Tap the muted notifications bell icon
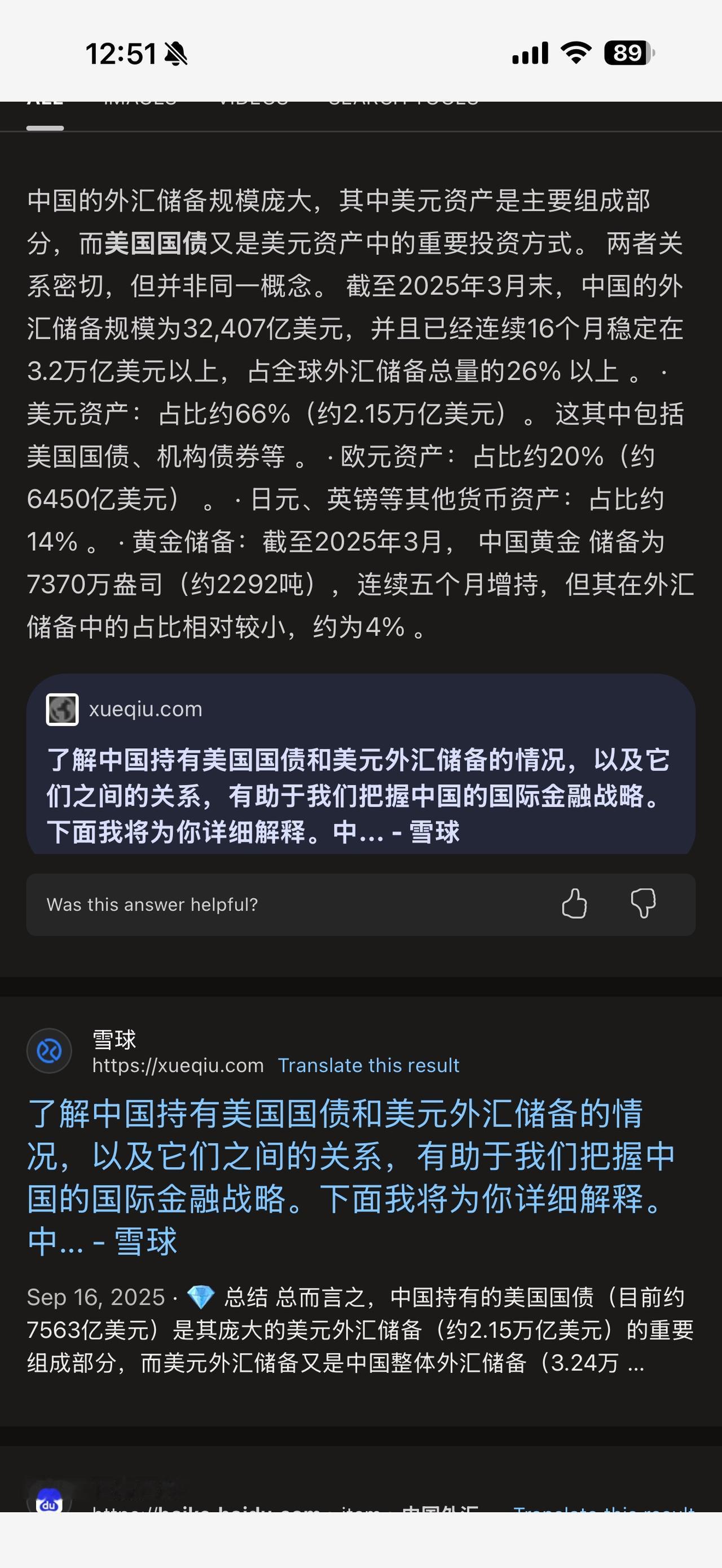The height and width of the screenshot is (1568, 722). [175, 54]
